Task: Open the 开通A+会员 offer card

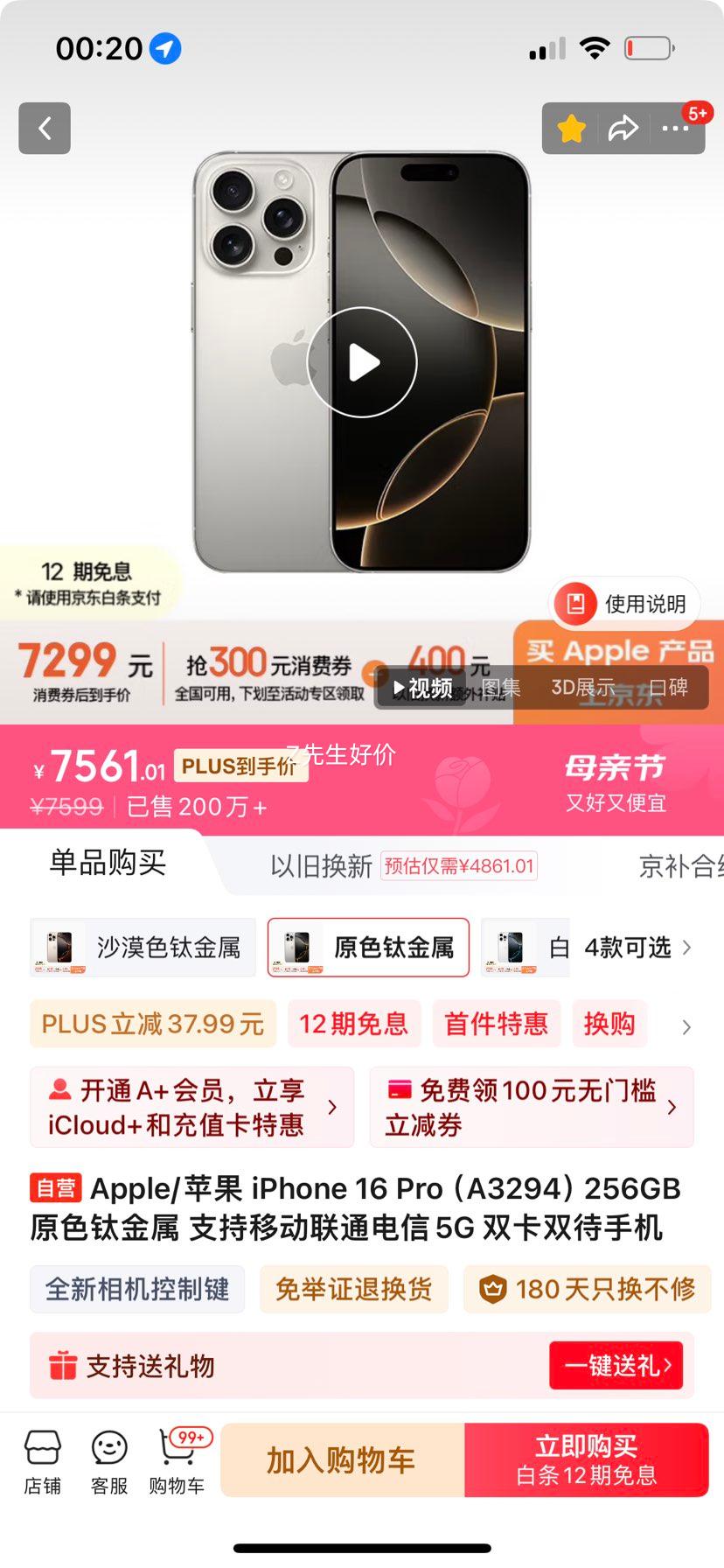Action: pyautogui.click(x=192, y=1107)
